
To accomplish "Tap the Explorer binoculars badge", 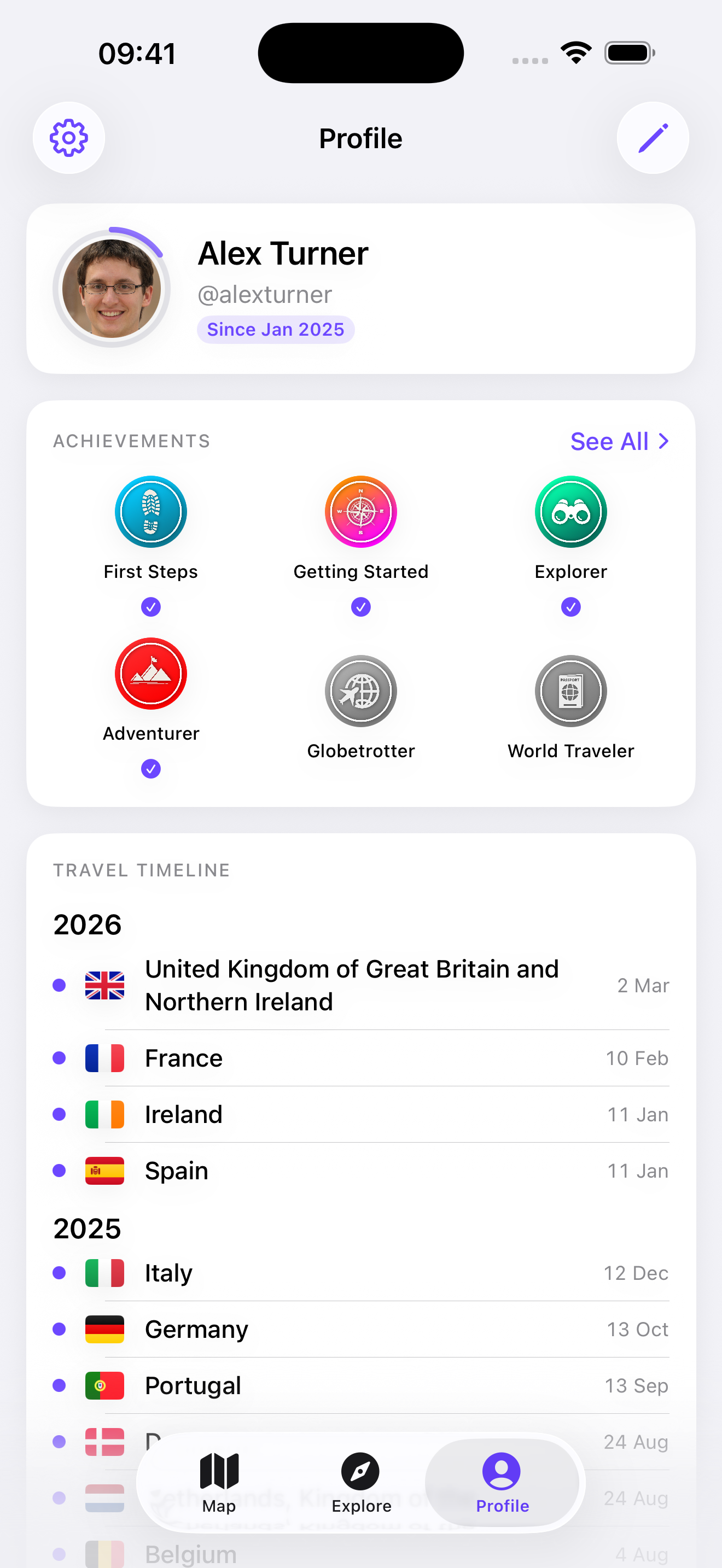I will (x=570, y=512).
